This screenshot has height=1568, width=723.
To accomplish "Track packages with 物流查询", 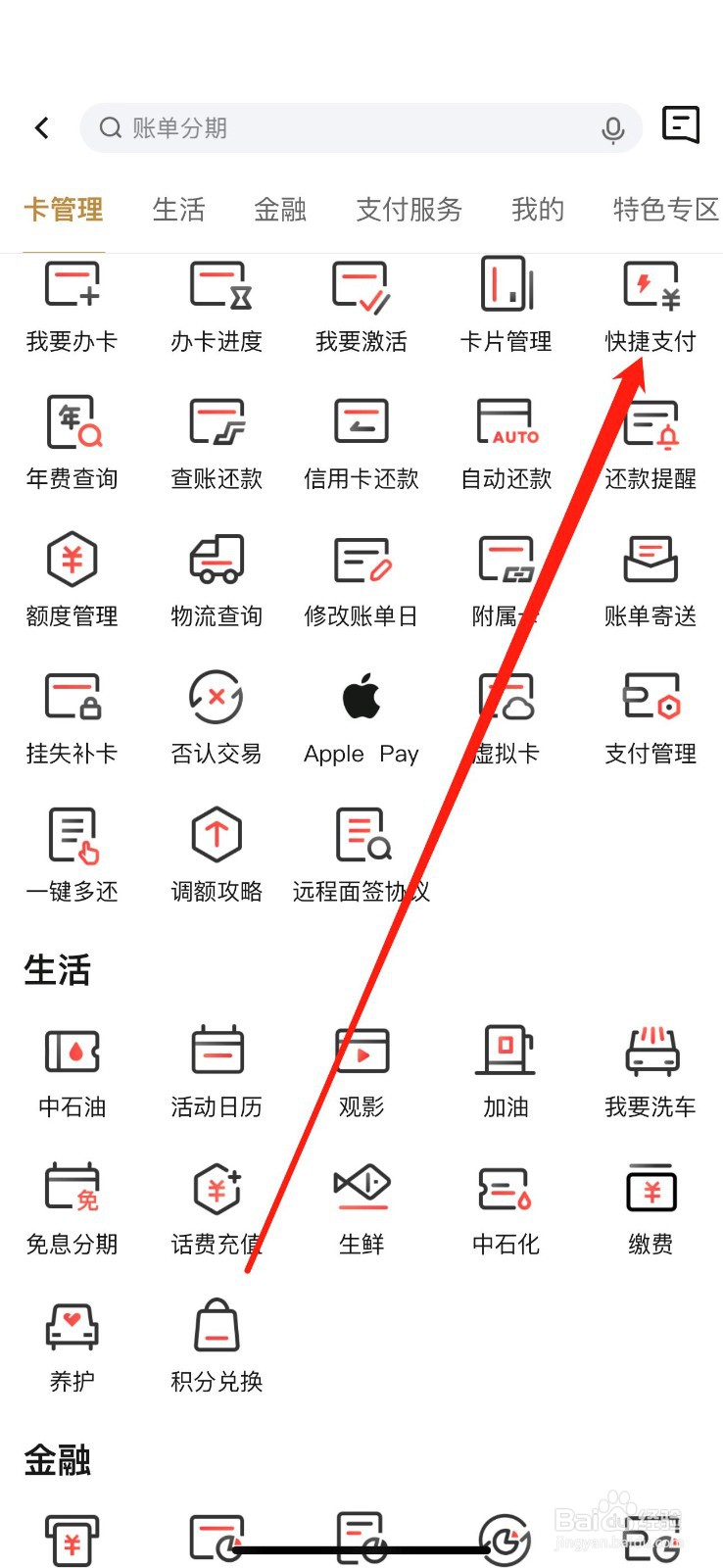I will [x=216, y=578].
